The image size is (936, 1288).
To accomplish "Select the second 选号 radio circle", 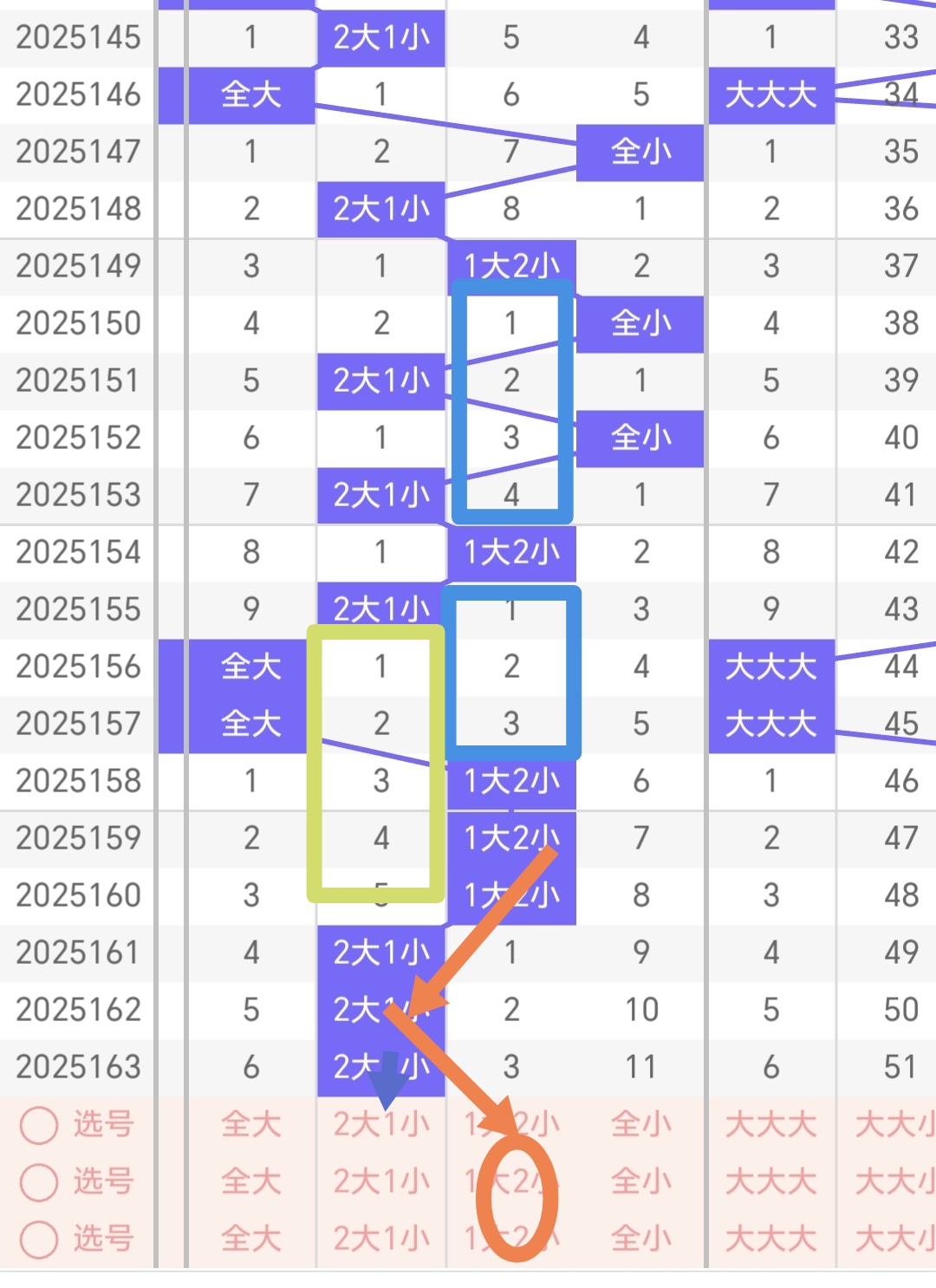I will coord(39,1181).
